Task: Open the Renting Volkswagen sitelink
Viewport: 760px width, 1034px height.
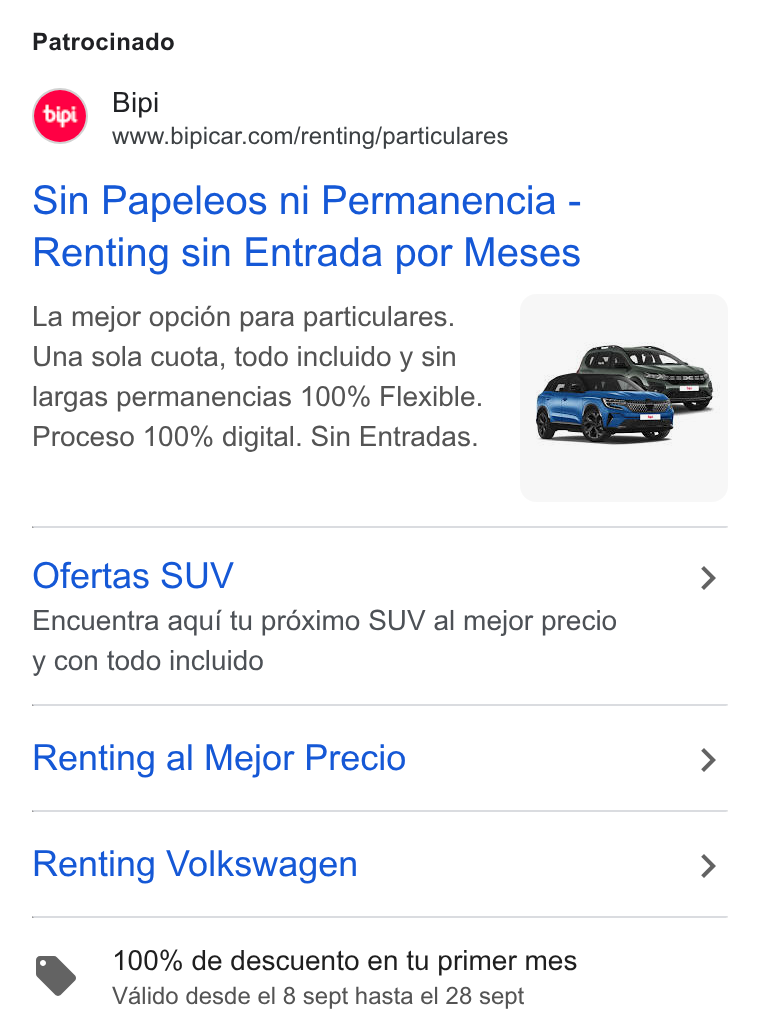Action: coord(379,865)
